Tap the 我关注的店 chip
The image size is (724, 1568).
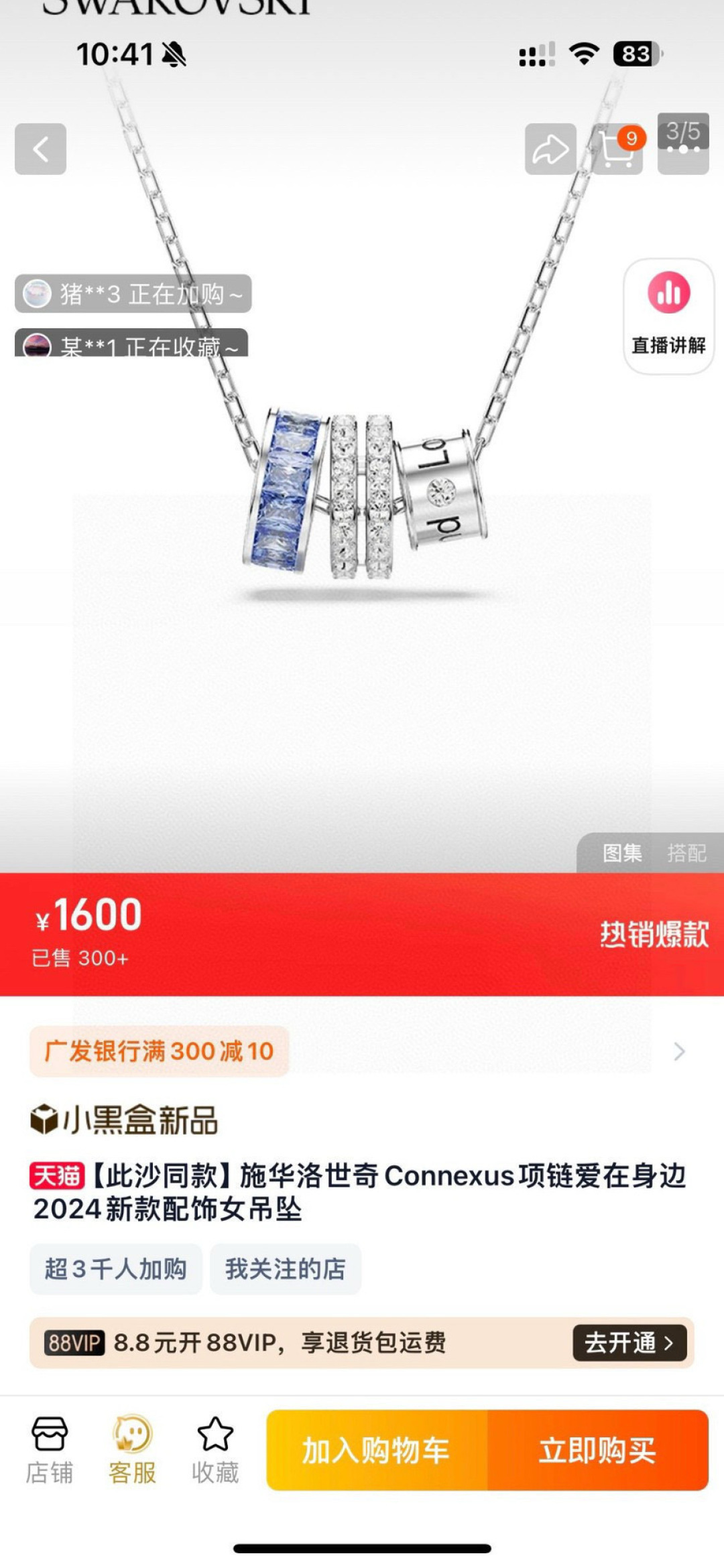pos(285,1269)
